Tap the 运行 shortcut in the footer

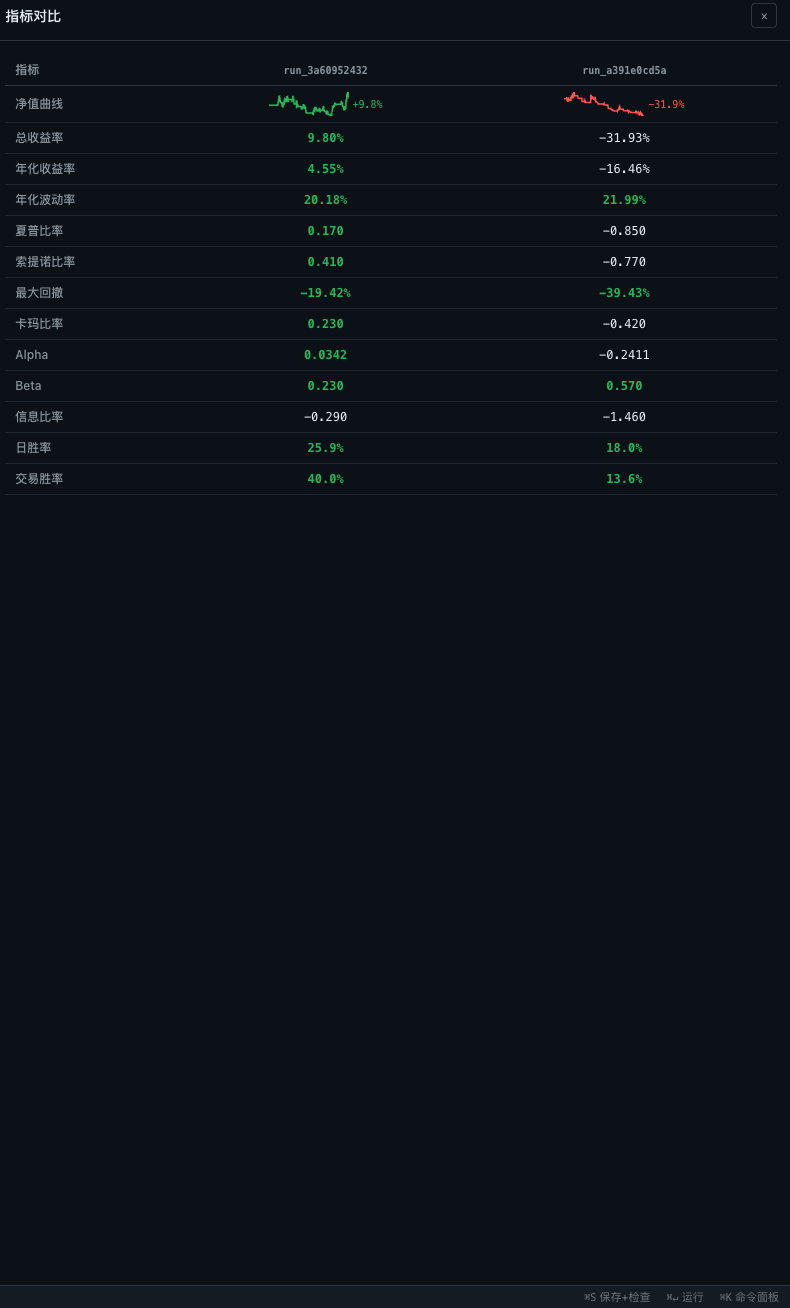pyautogui.click(x=685, y=1297)
